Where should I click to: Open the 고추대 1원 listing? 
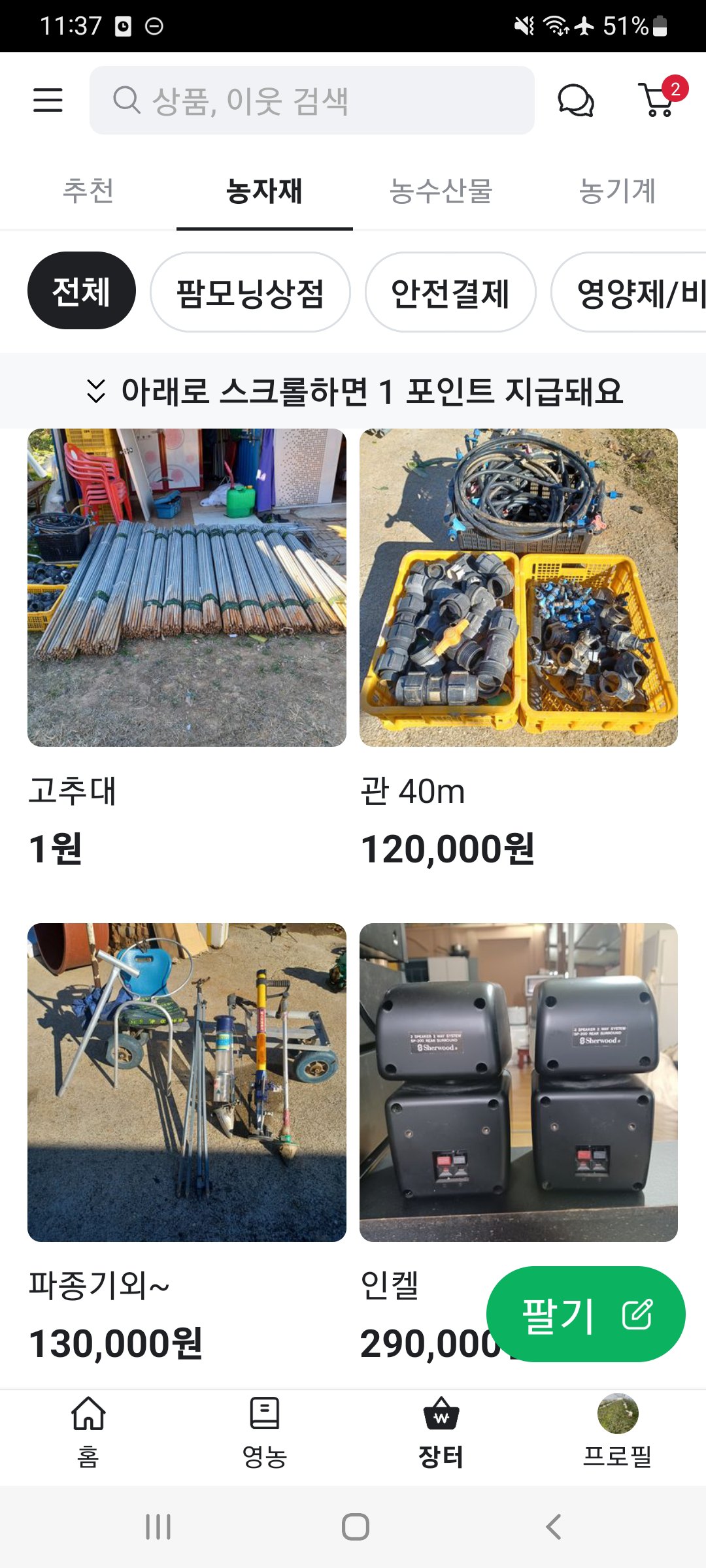pyautogui.click(x=187, y=588)
